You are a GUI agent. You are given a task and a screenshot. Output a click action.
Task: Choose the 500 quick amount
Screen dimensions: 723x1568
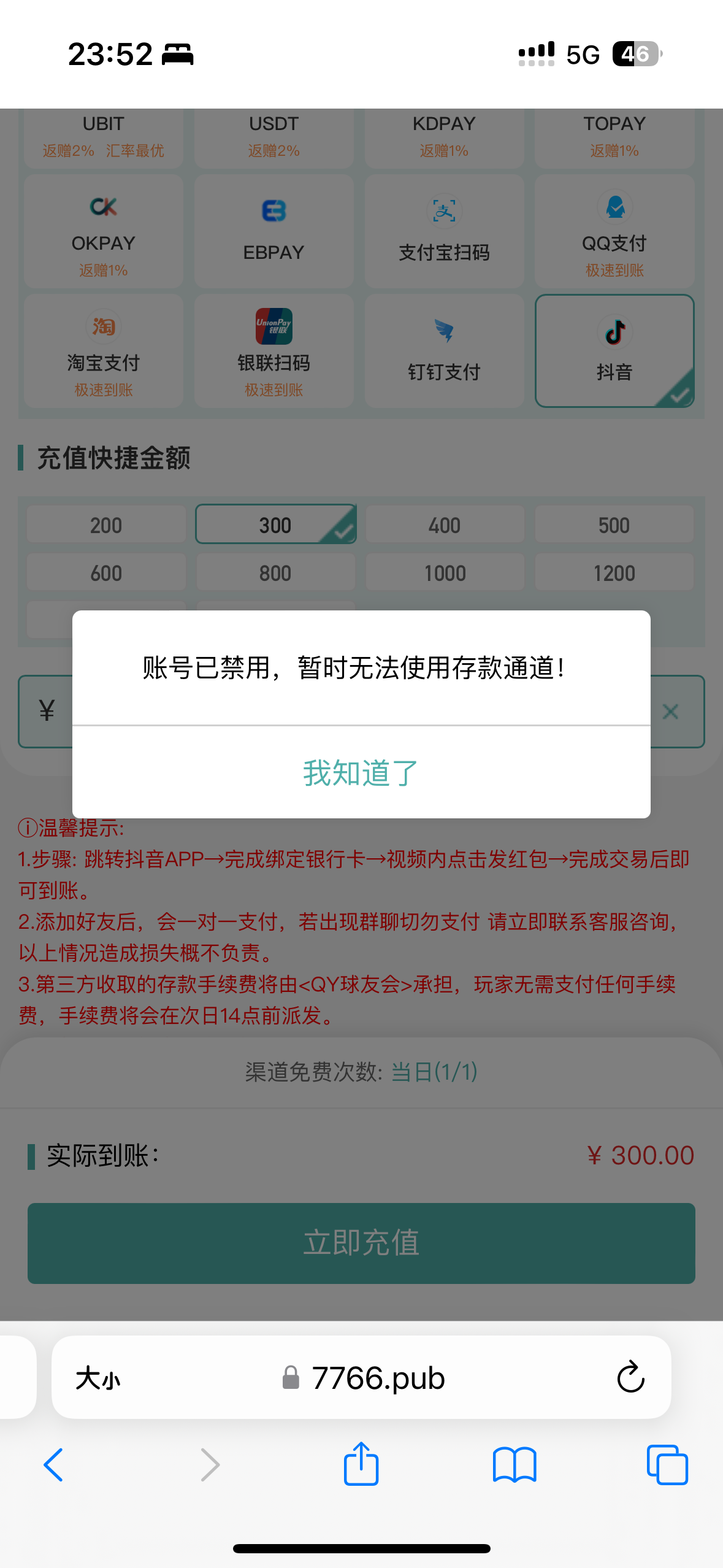tap(614, 525)
